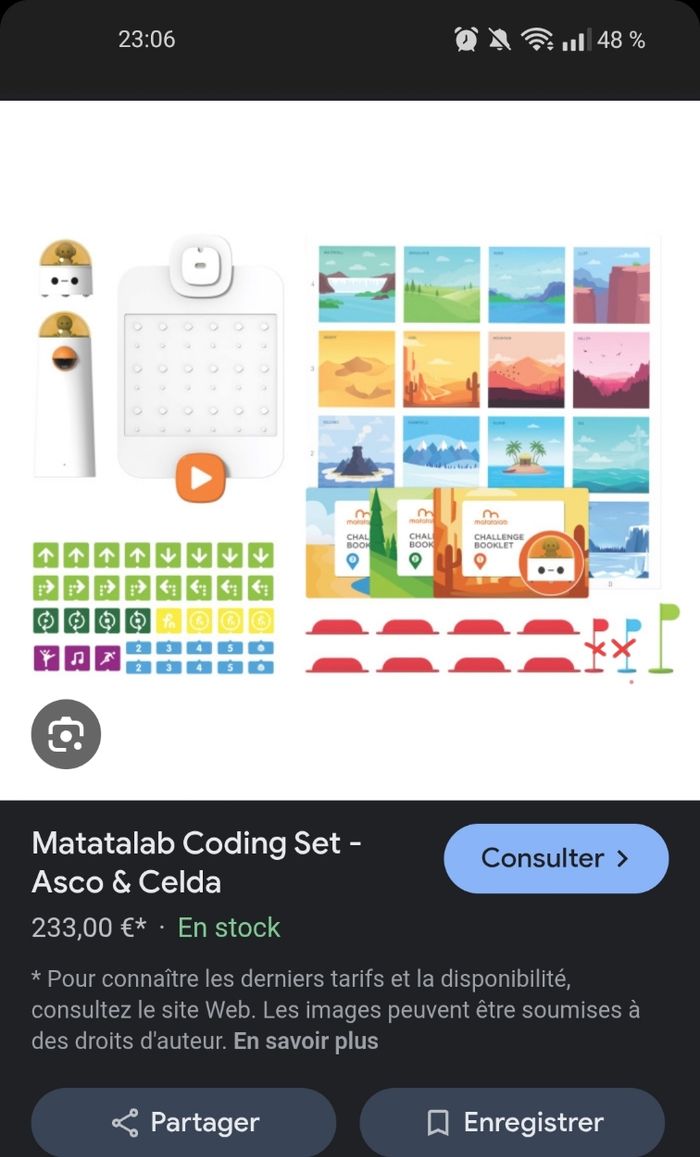Open the En savoir plus link
700x1157 pixels.
pyautogui.click(x=306, y=1041)
